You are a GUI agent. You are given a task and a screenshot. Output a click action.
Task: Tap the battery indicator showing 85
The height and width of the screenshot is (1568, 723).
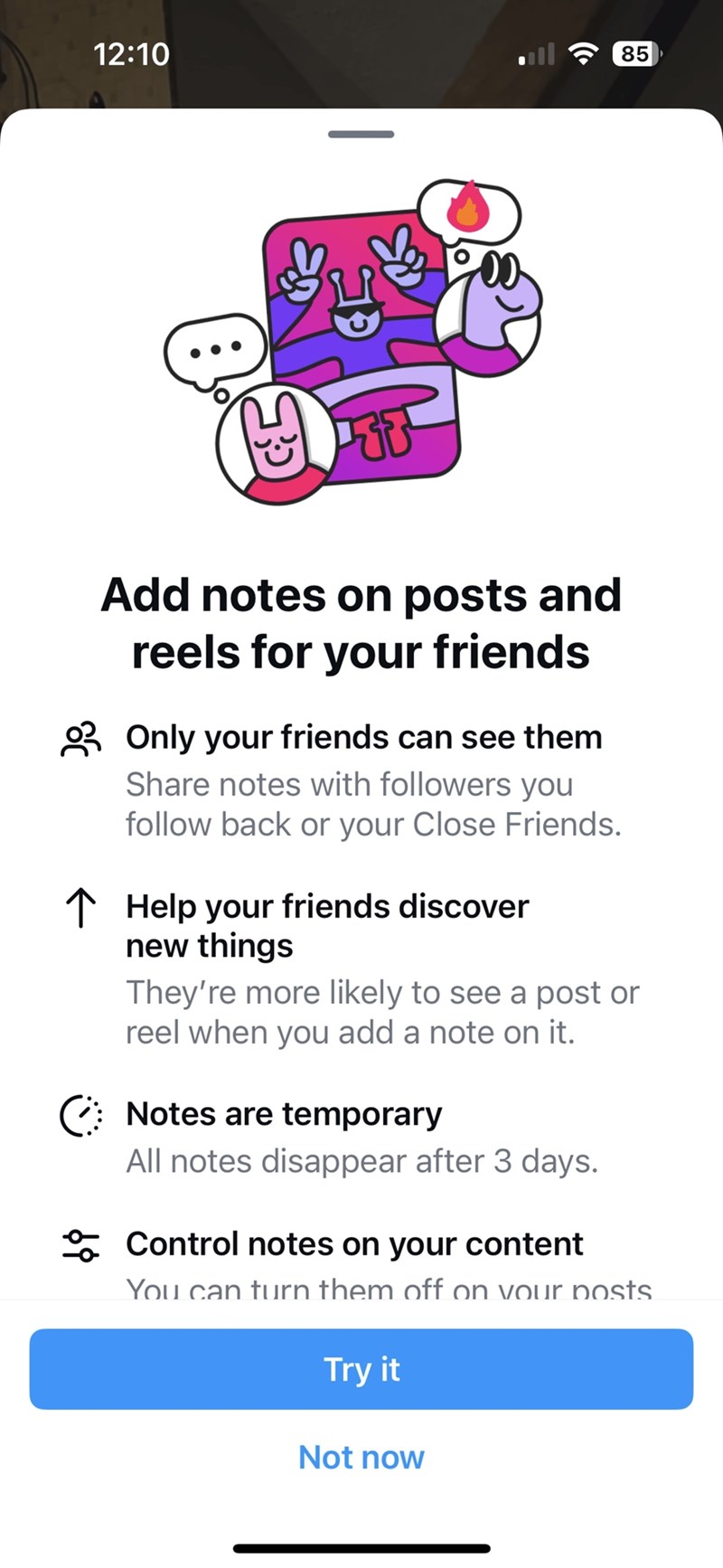[635, 54]
